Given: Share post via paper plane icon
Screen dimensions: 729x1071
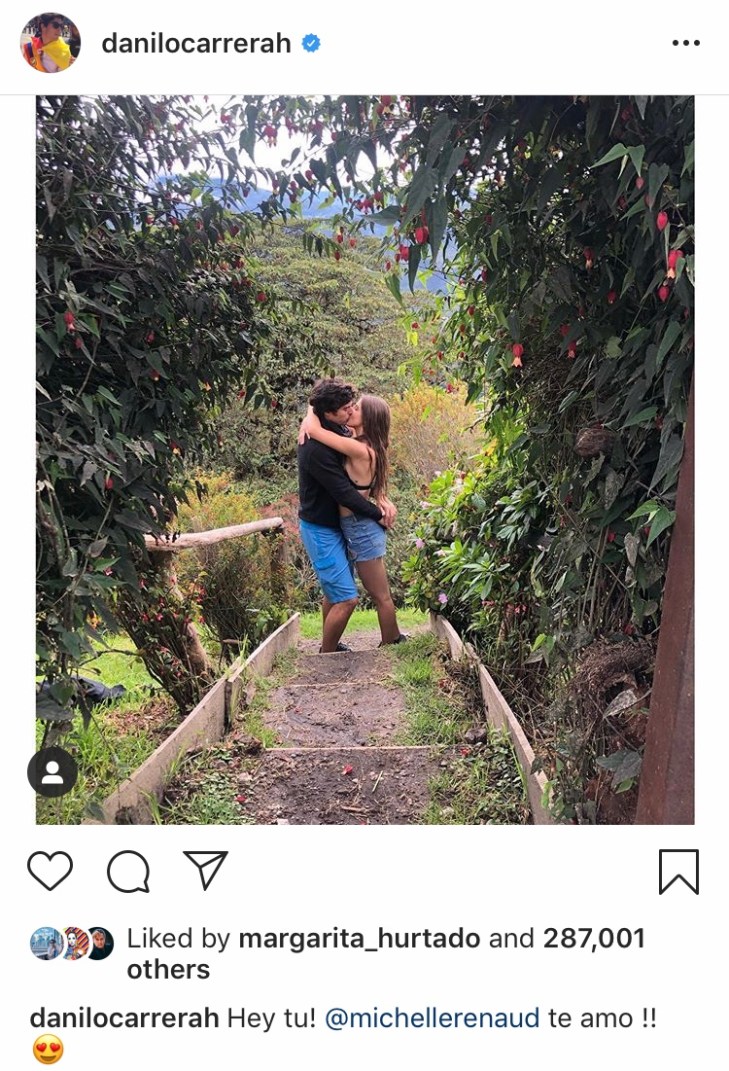Looking at the screenshot, I should click(x=206, y=870).
